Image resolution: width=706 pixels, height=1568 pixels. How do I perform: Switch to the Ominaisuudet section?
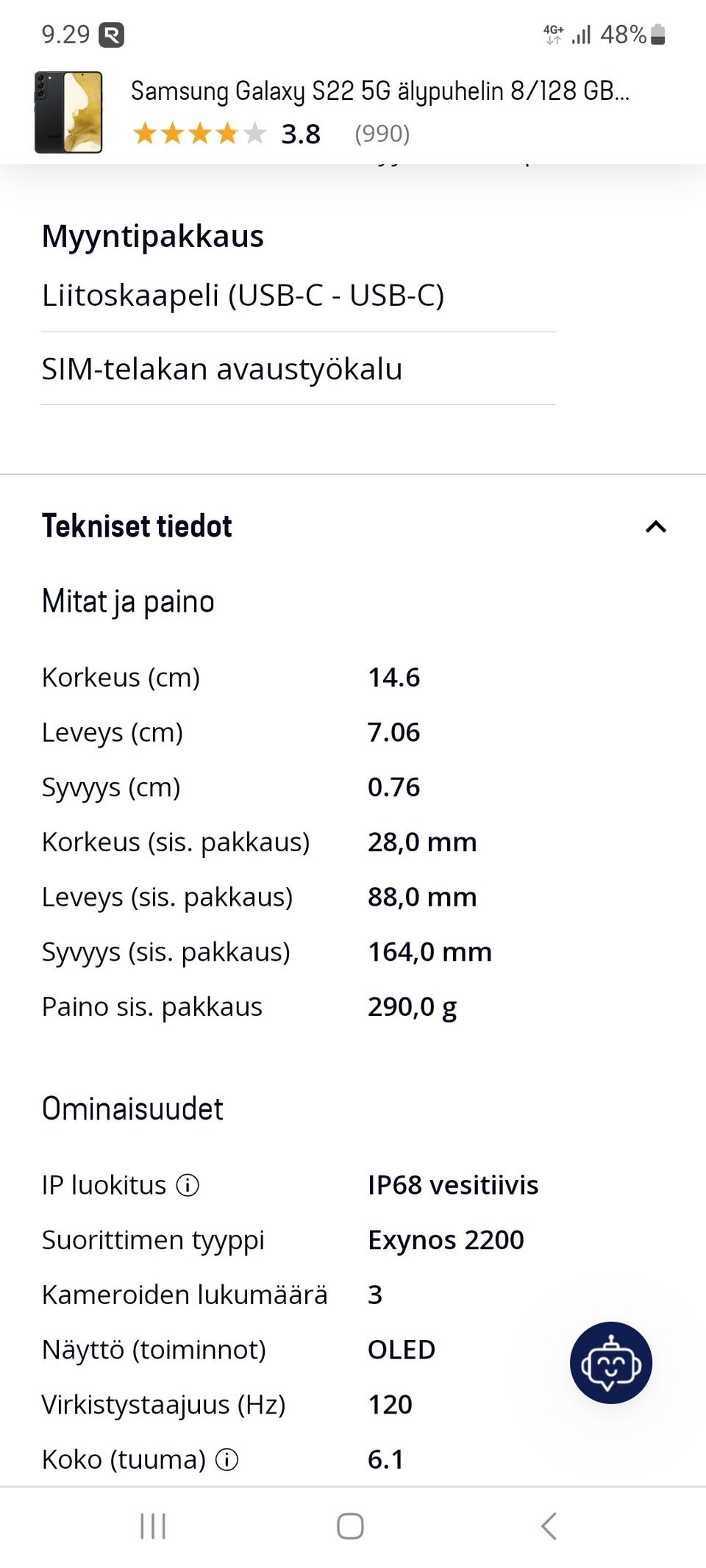pos(132,1108)
